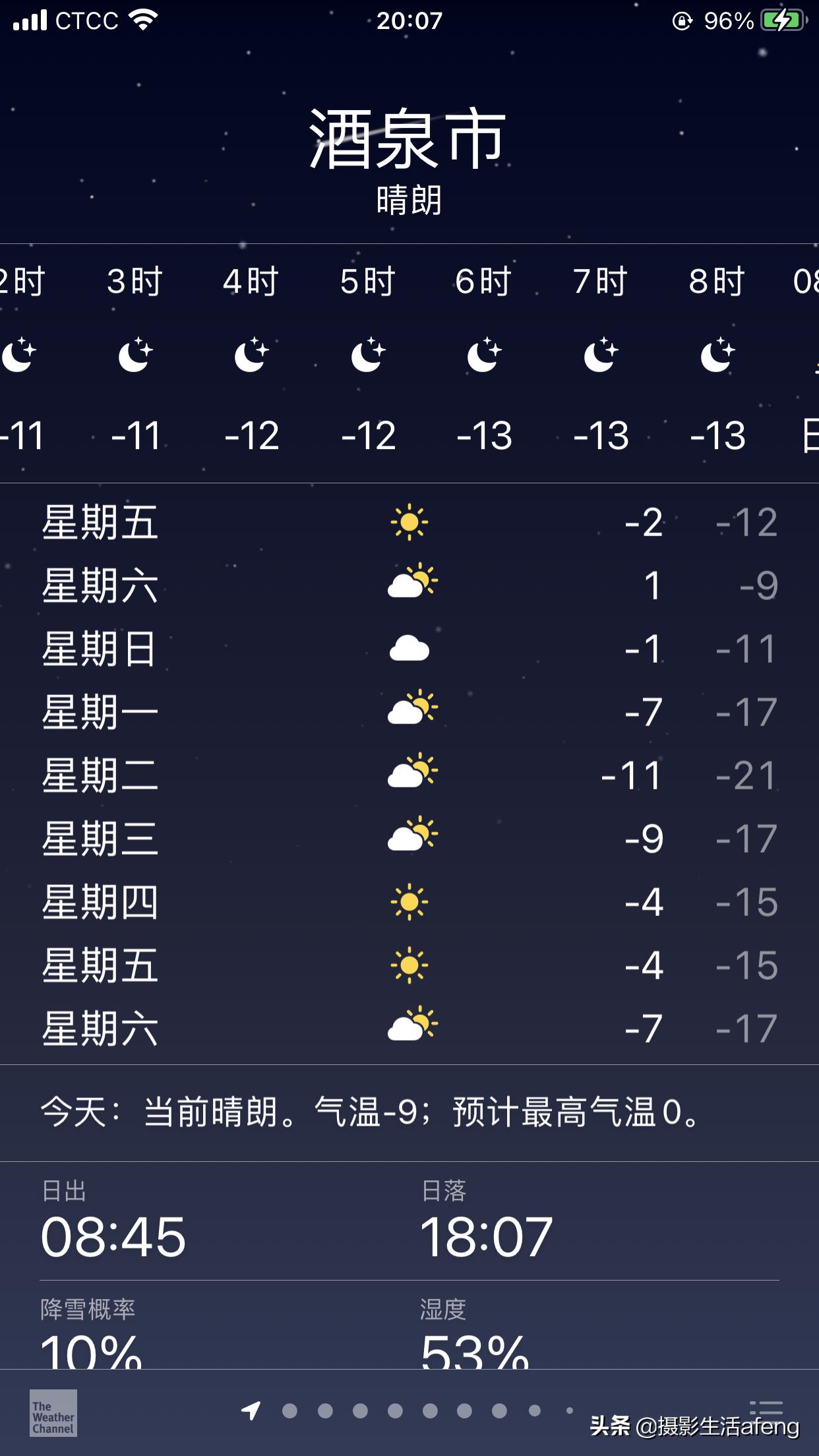
Task: Select the sunny icon on 星期五 row
Action: click(409, 523)
